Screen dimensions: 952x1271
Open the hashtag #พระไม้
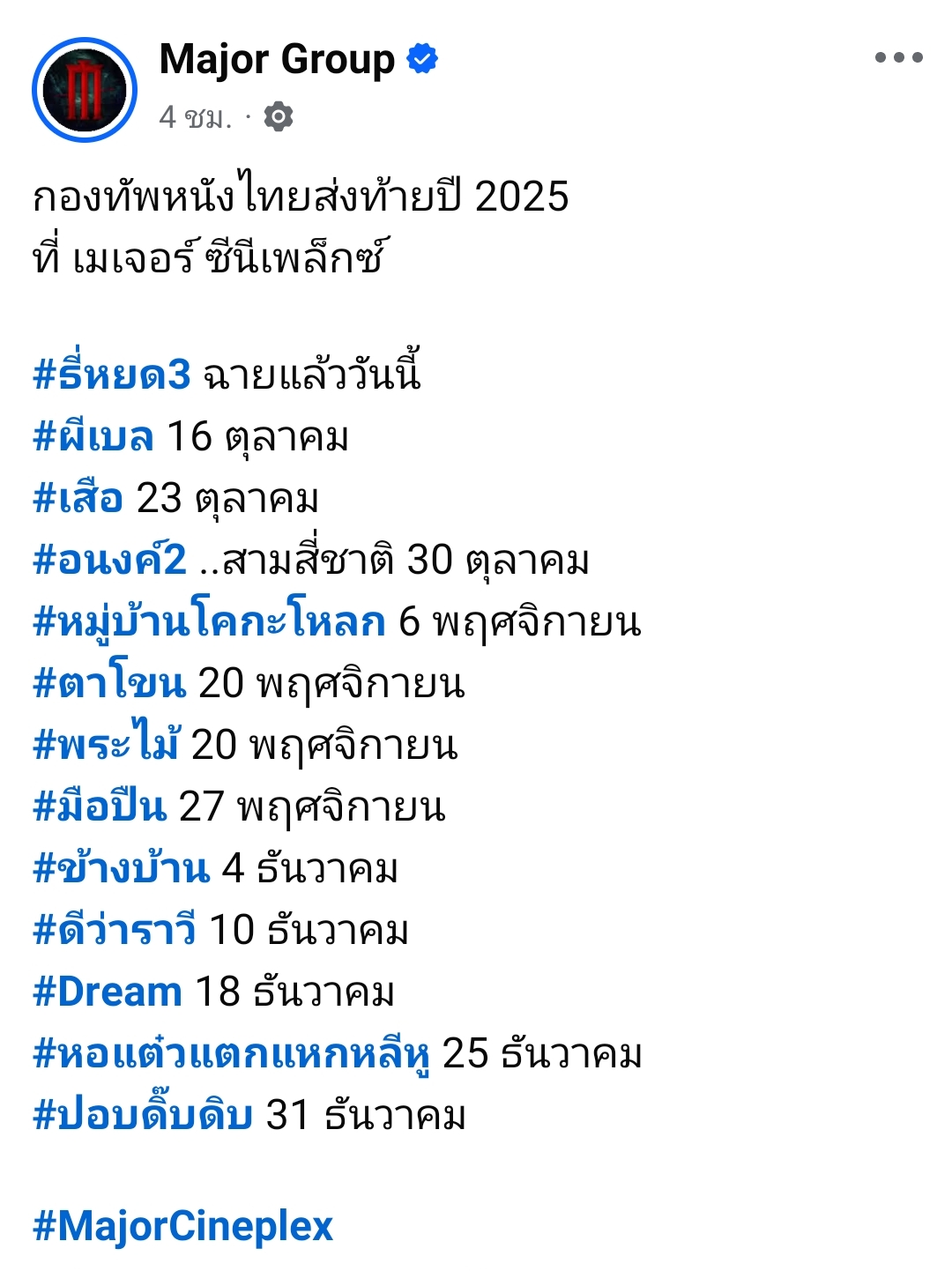(106, 745)
